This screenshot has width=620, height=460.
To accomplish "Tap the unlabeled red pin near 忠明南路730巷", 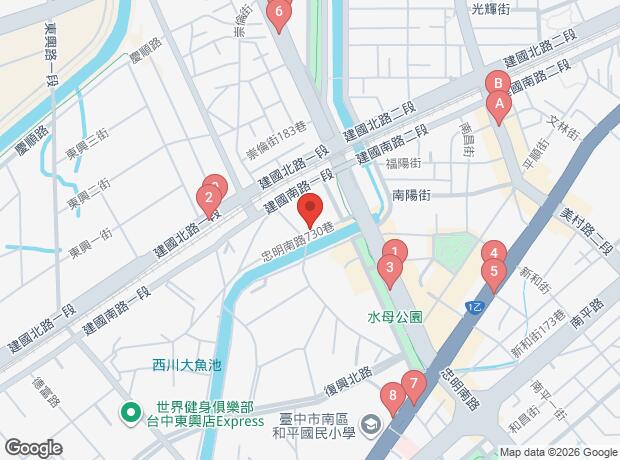I will [309, 212].
